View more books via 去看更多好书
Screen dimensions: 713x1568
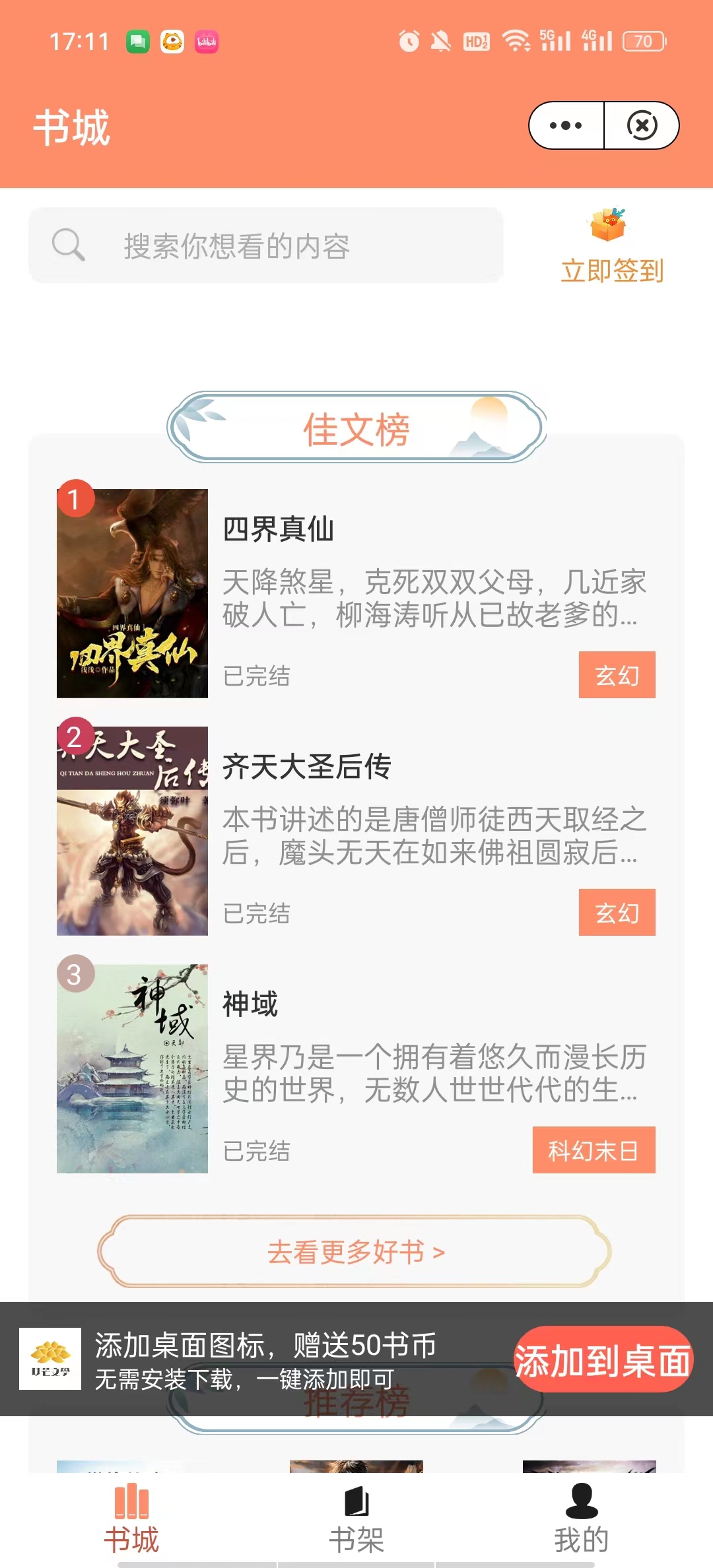click(355, 1252)
